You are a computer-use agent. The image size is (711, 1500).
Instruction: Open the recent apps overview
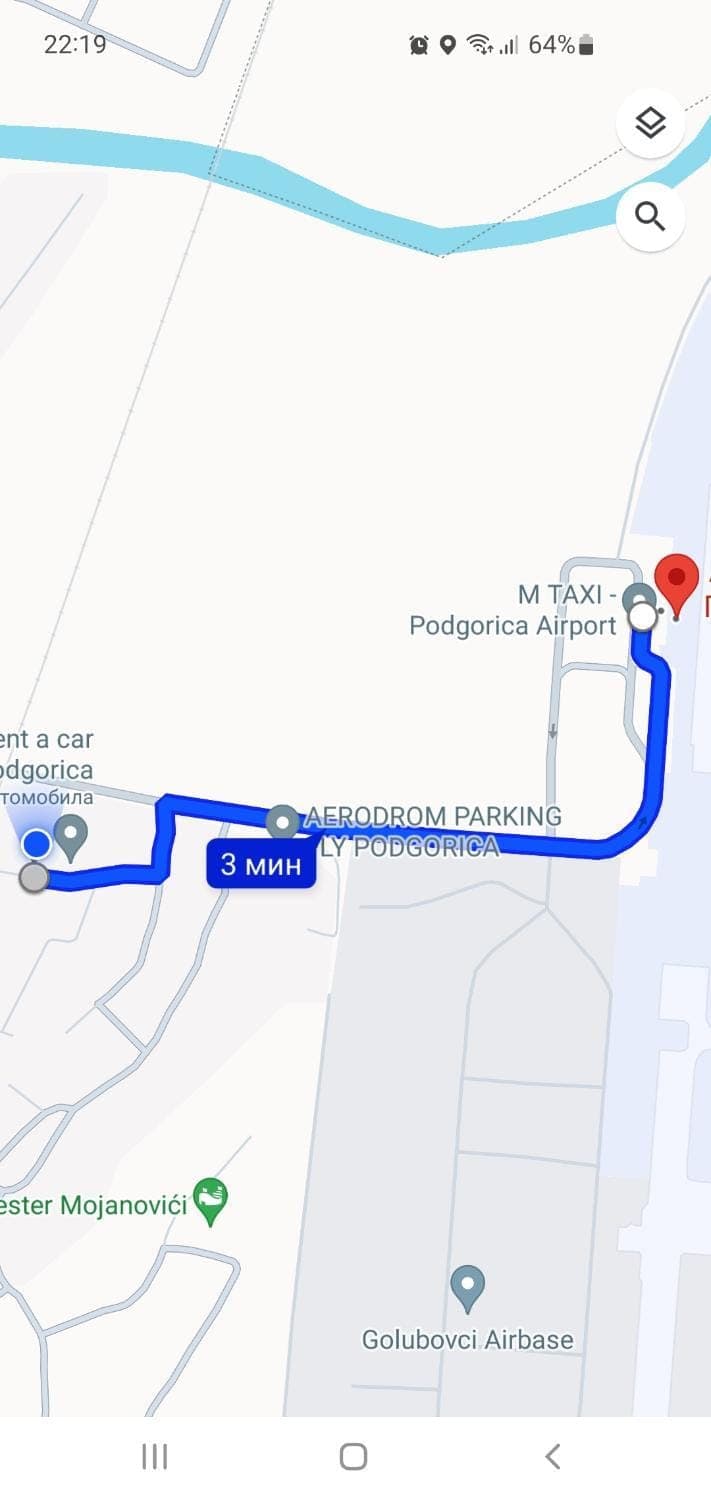[155, 1456]
